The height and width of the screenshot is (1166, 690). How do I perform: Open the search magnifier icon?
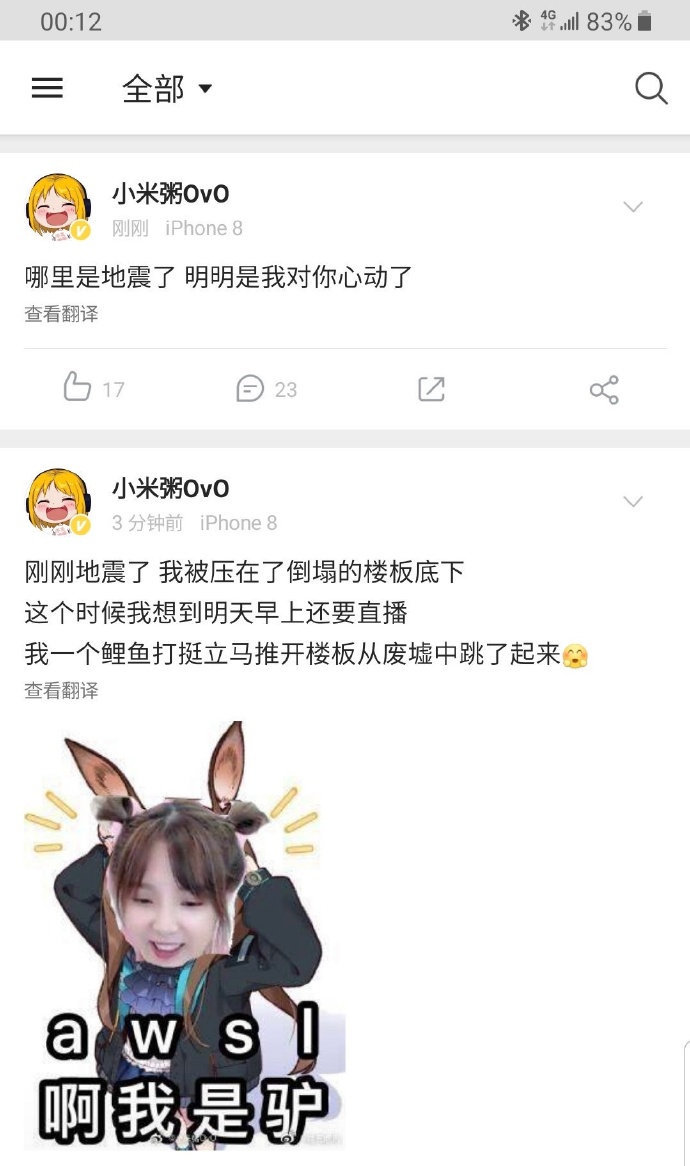(x=651, y=88)
